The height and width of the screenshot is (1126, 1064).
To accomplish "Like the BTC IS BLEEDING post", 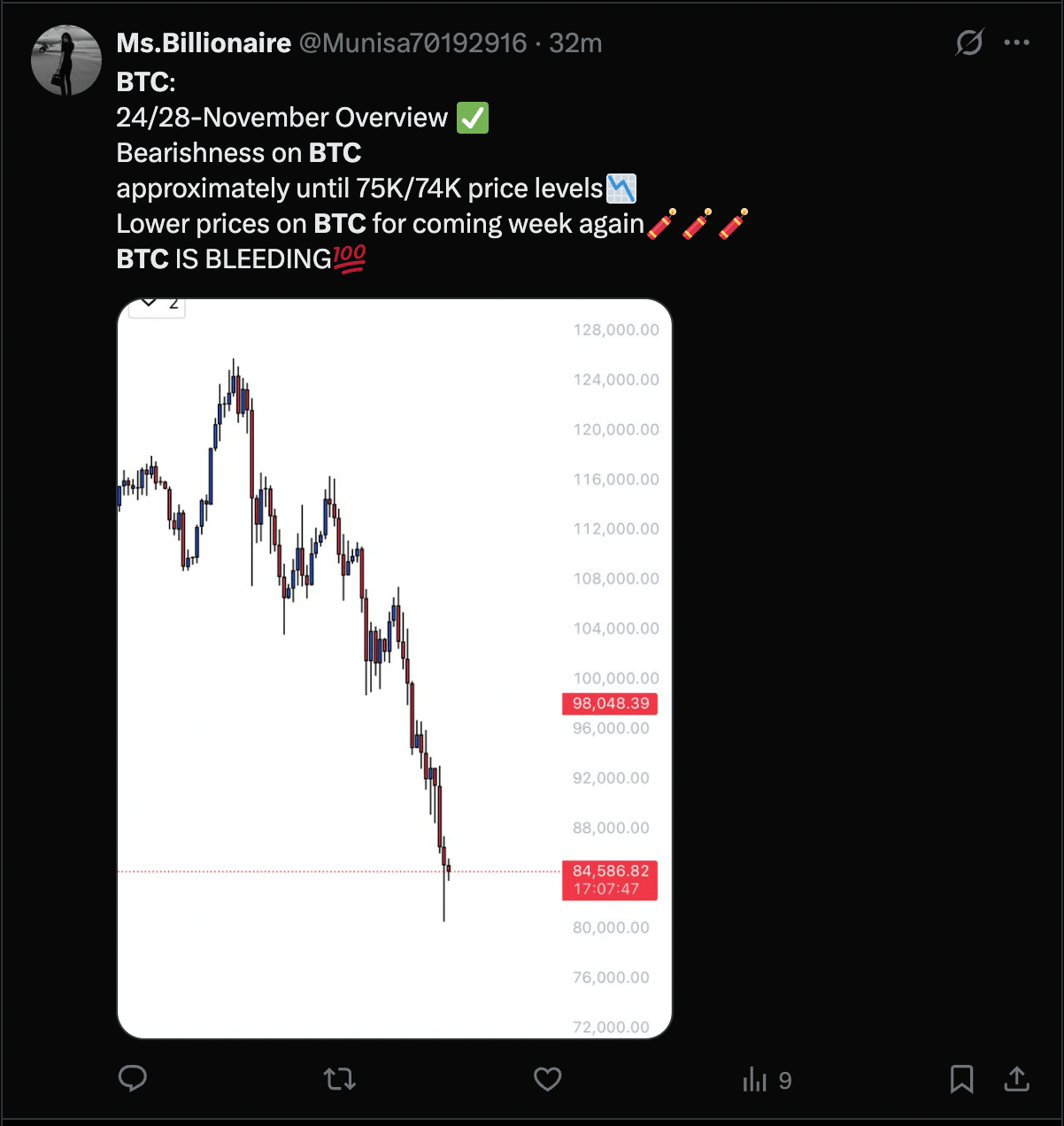I will (x=548, y=1078).
